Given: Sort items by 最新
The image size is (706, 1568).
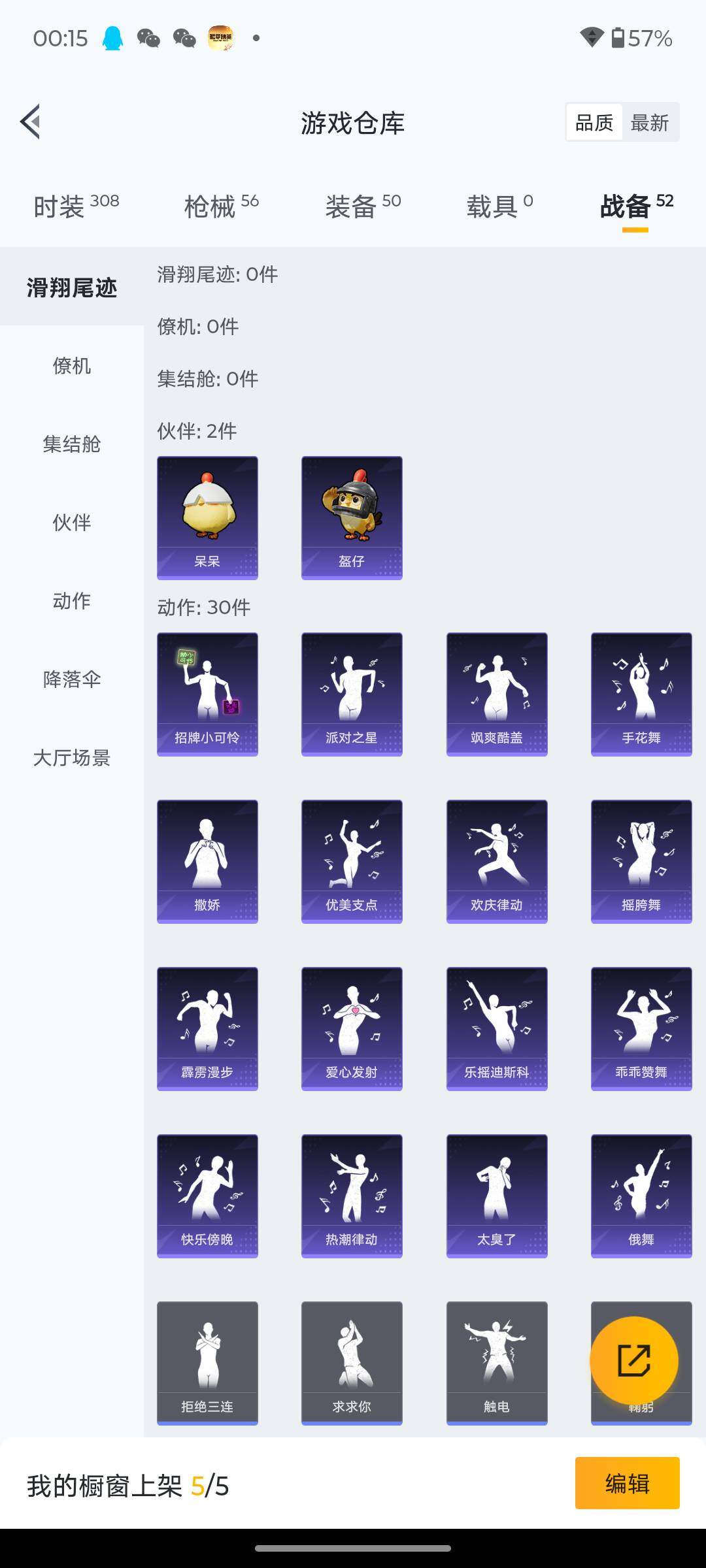Looking at the screenshot, I should tap(650, 122).
